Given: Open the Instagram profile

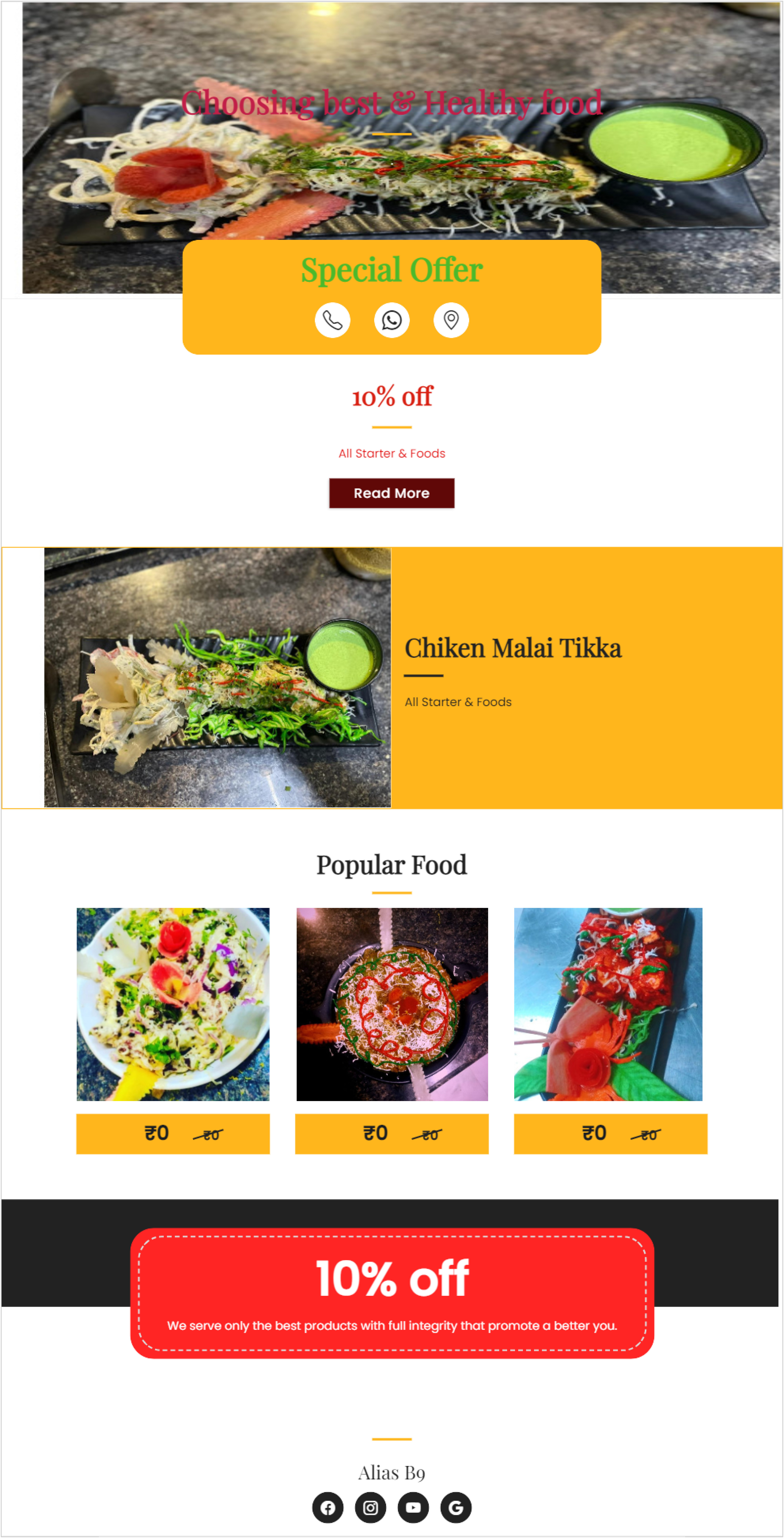Looking at the screenshot, I should point(371,1508).
